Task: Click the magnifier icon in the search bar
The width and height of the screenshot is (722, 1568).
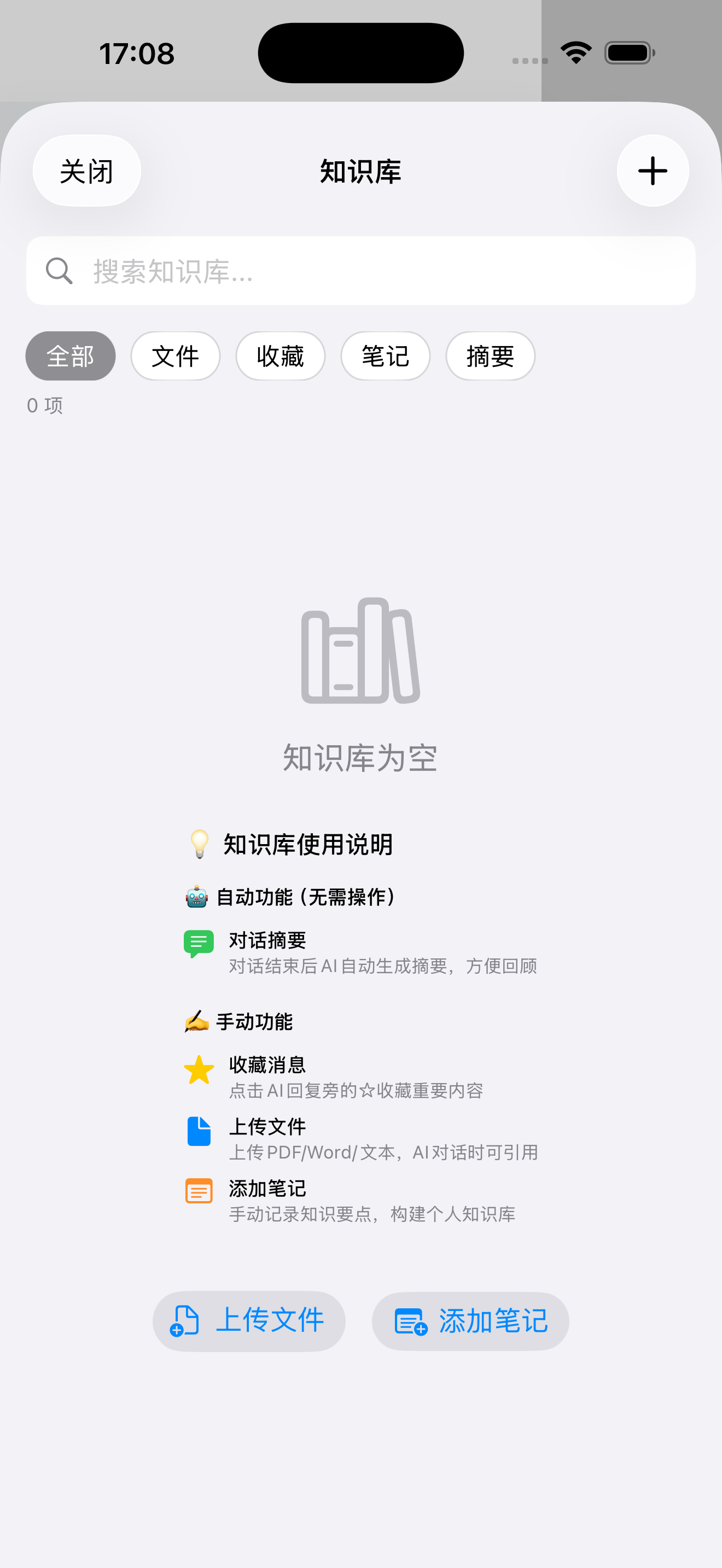Action: tap(59, 270)
